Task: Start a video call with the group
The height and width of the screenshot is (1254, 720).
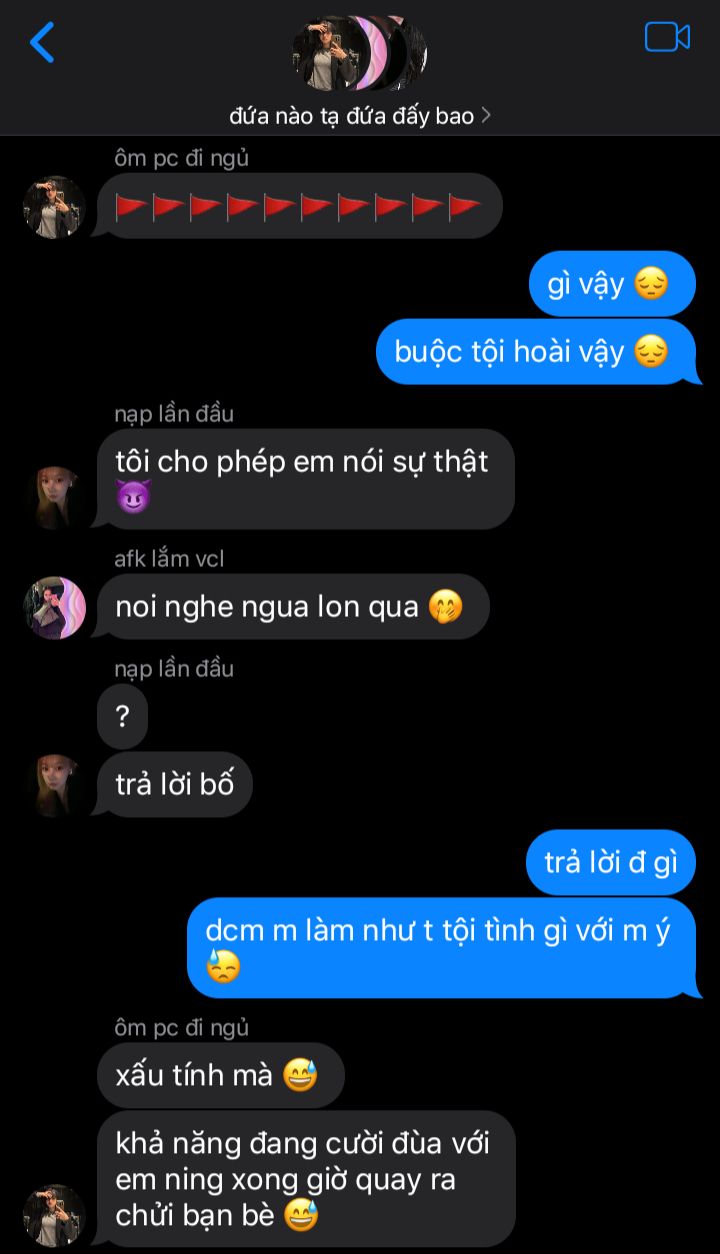Action: tap(667, 37)
